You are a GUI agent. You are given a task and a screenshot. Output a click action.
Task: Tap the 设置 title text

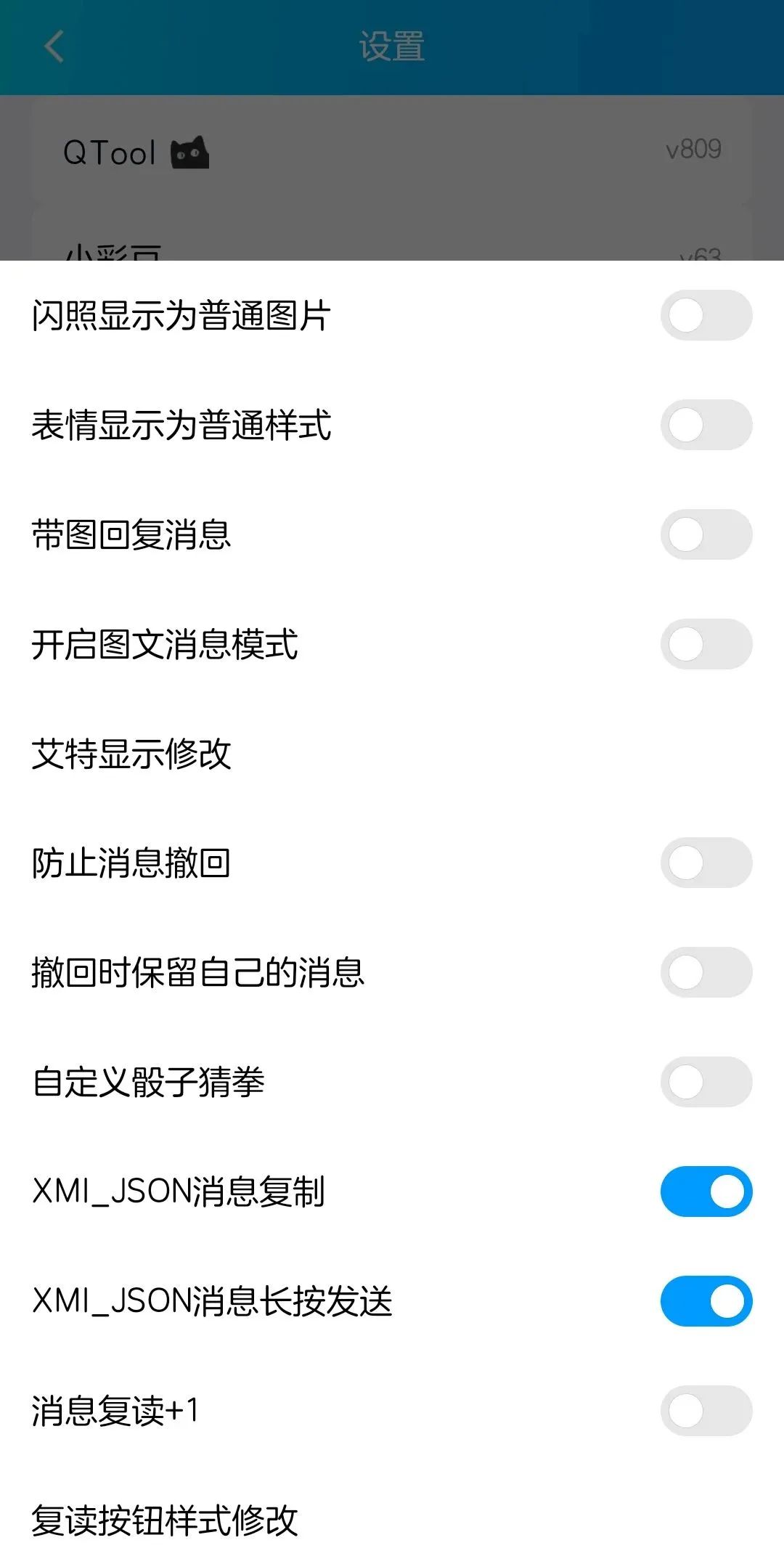click(392, 46)
